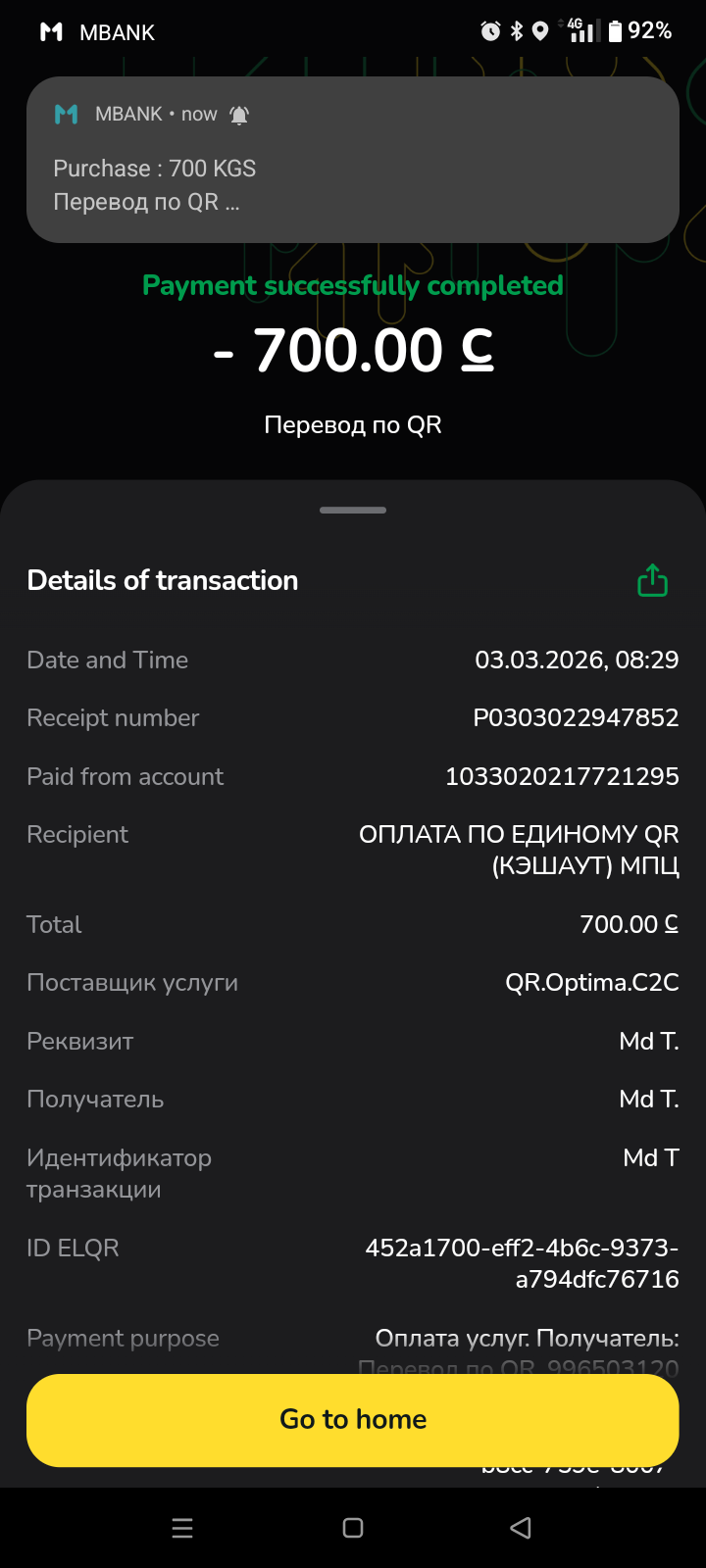
Task: Tap the Go to home button
Action: pyautogui.click(x=353, y=1419)
